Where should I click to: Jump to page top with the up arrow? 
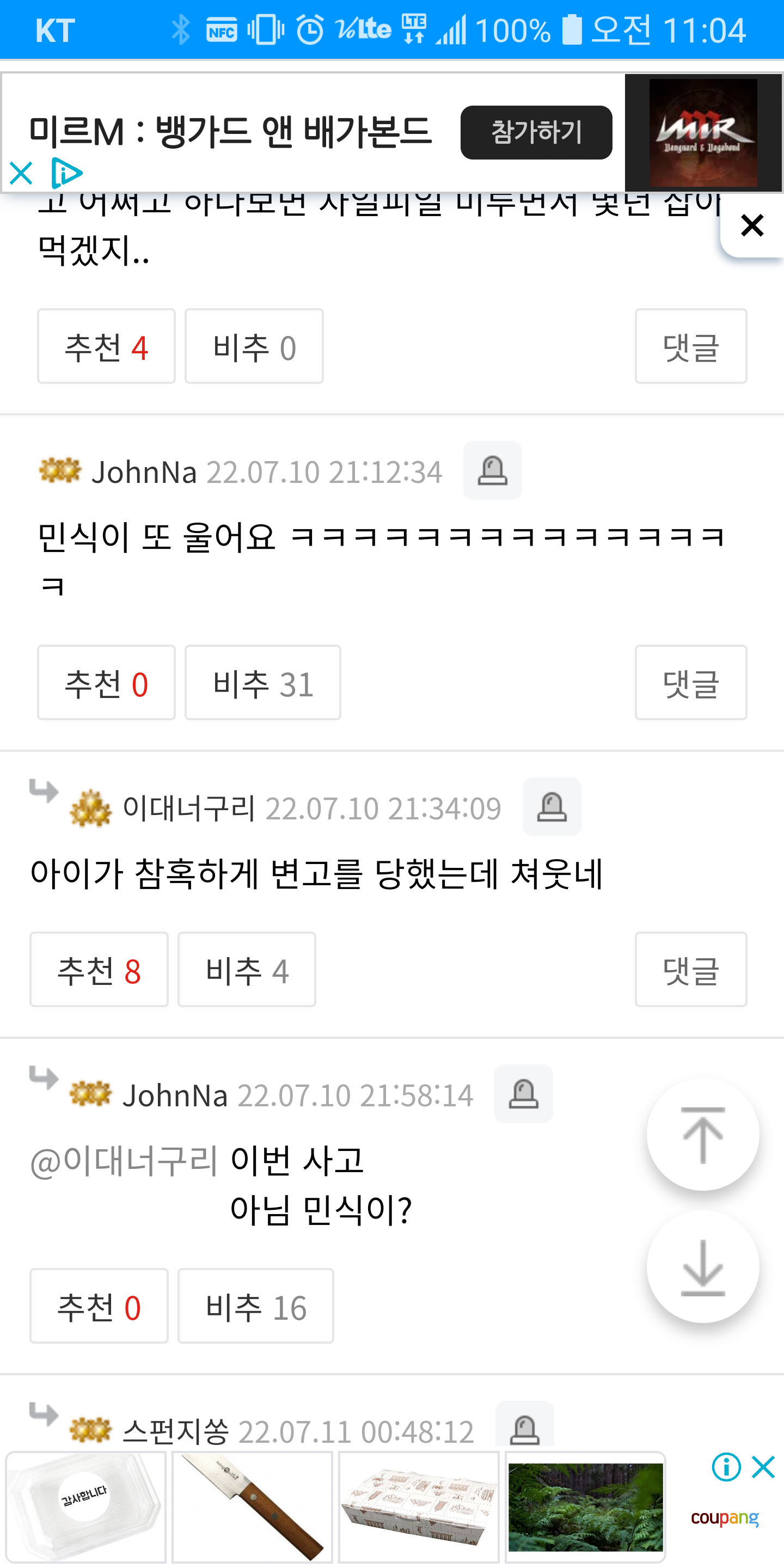[702, 1135]
